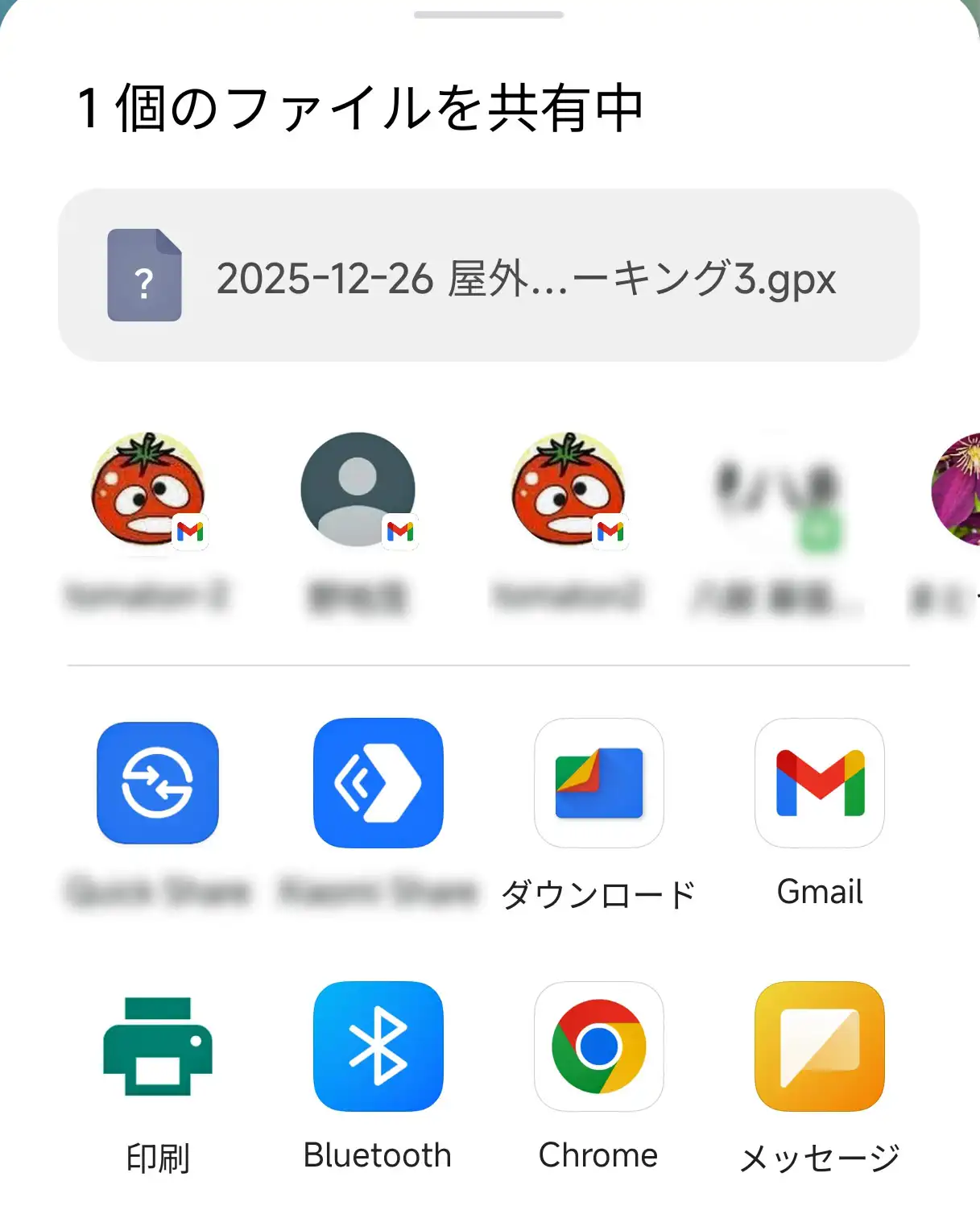Send the file via Bluetooth

click(378, 1046)
